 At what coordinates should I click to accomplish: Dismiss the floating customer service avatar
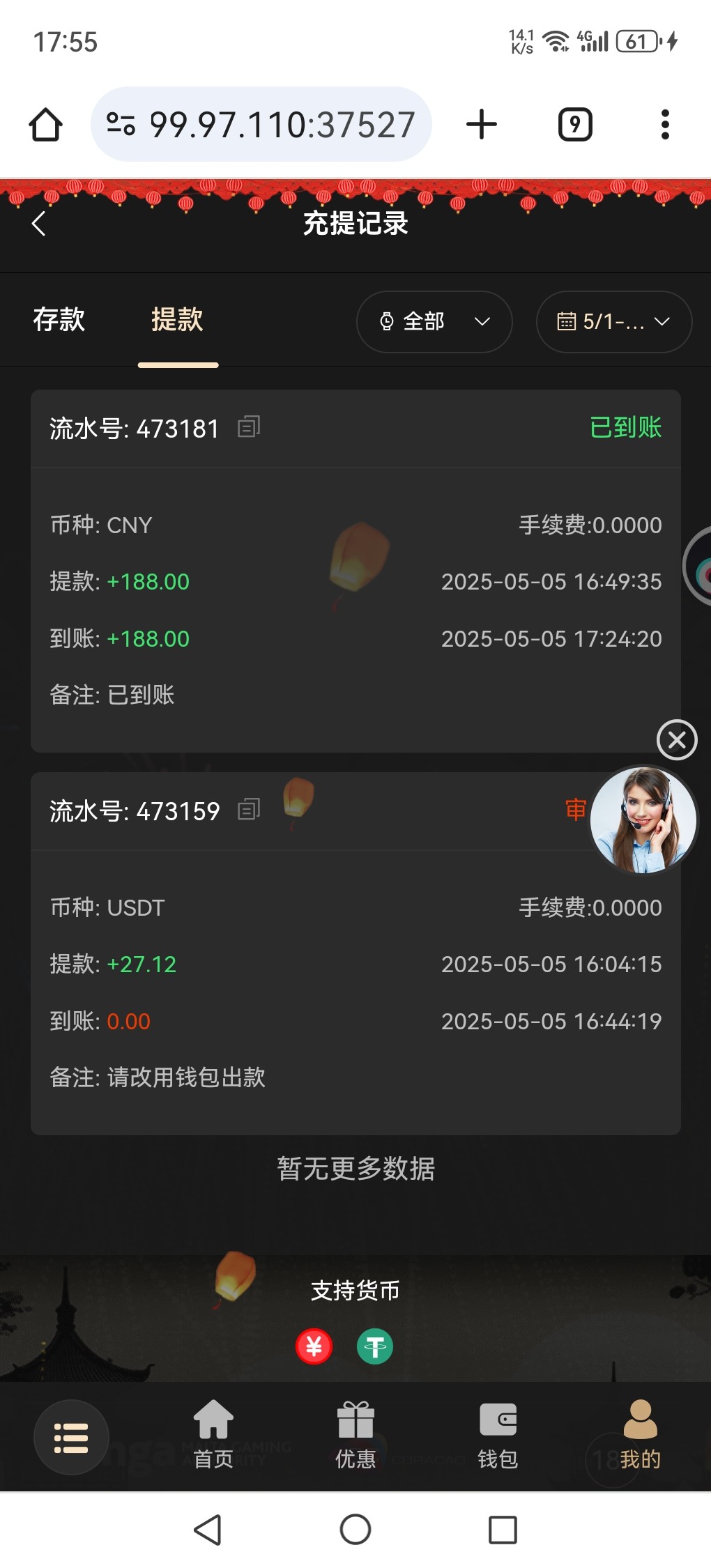[x=677, y=739]
